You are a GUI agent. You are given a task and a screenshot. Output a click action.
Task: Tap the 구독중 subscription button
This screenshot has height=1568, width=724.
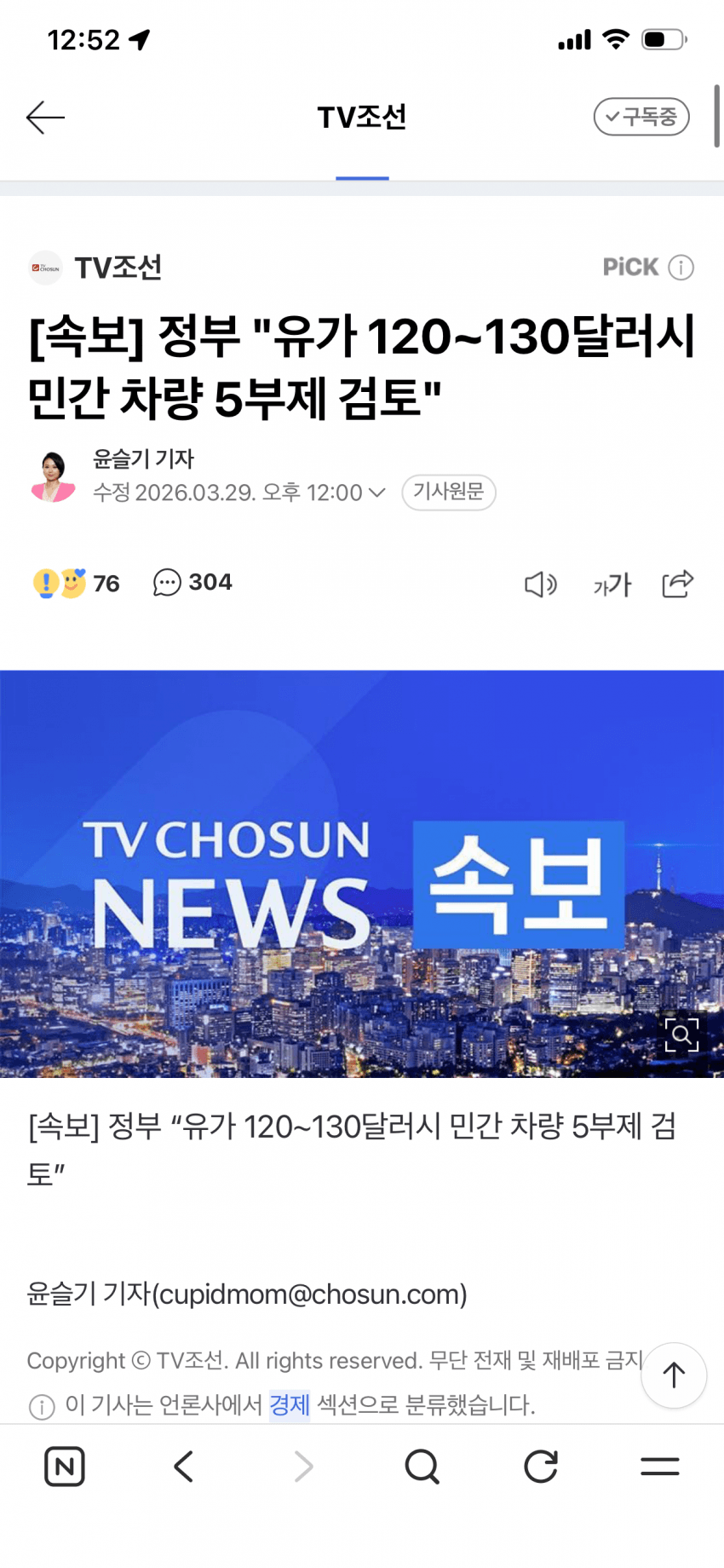coord(641,117)
